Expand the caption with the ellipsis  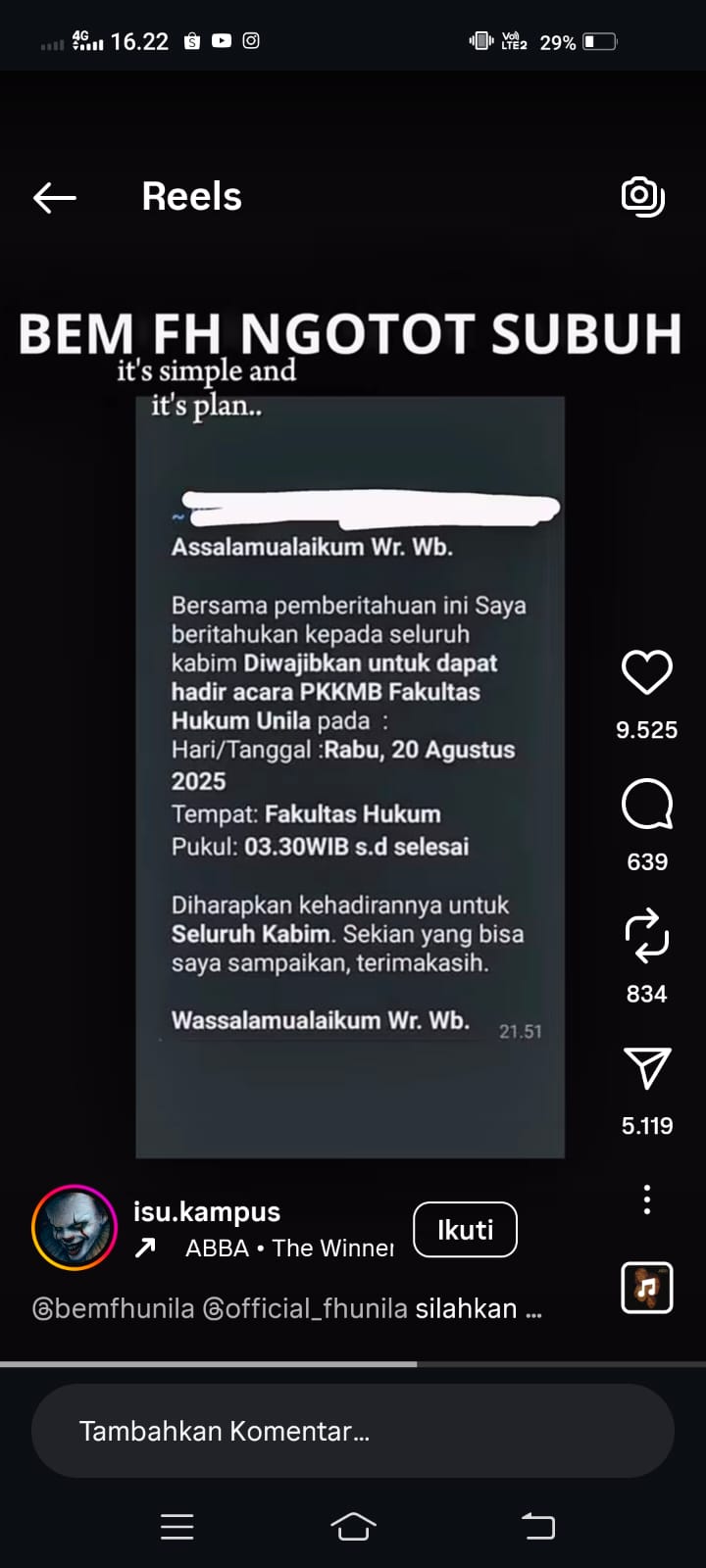coord(532,1310)
